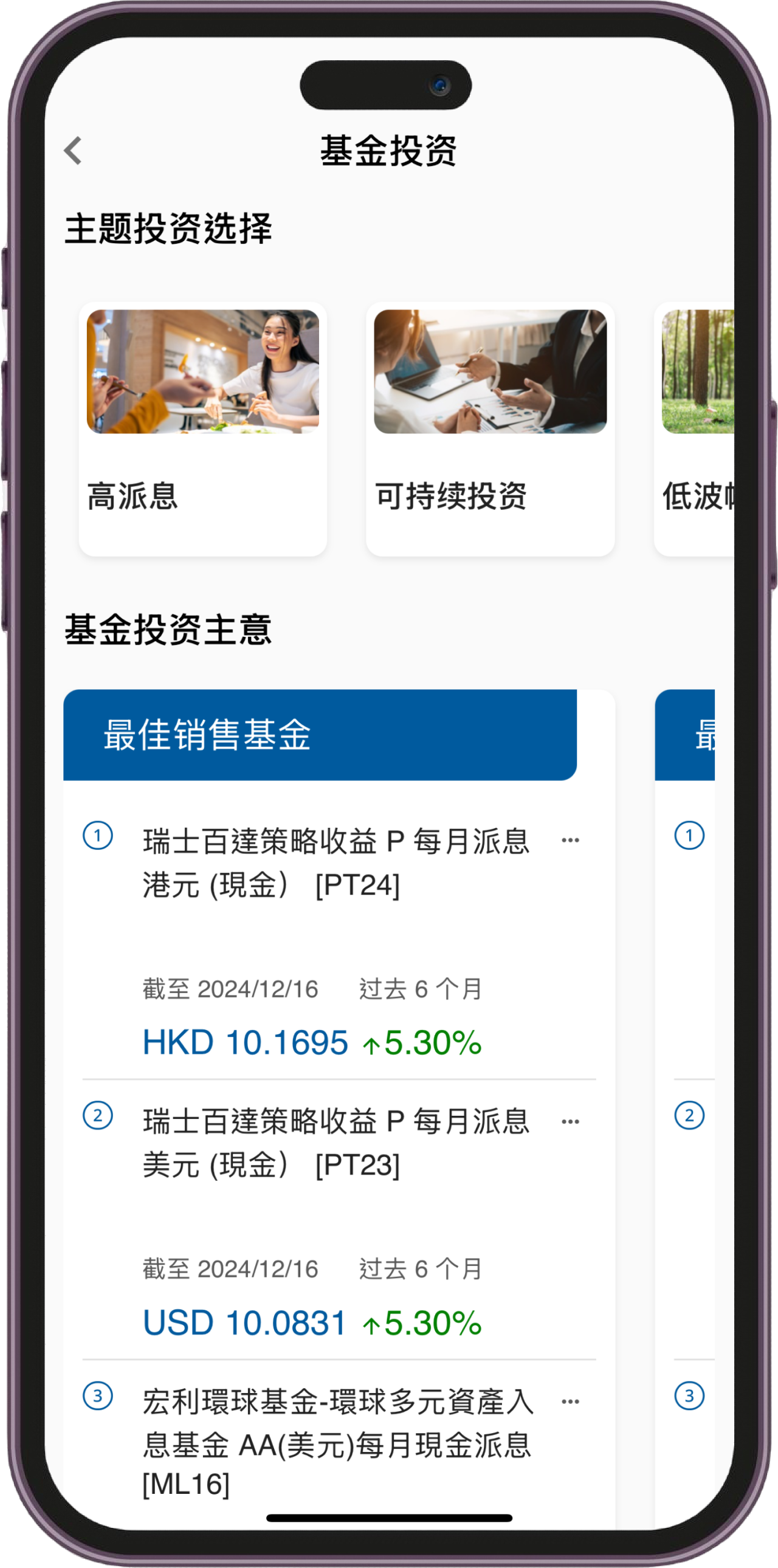Open fund 瑞士百達策略收益 美元 [PT23]

[x=336, y=1143]
